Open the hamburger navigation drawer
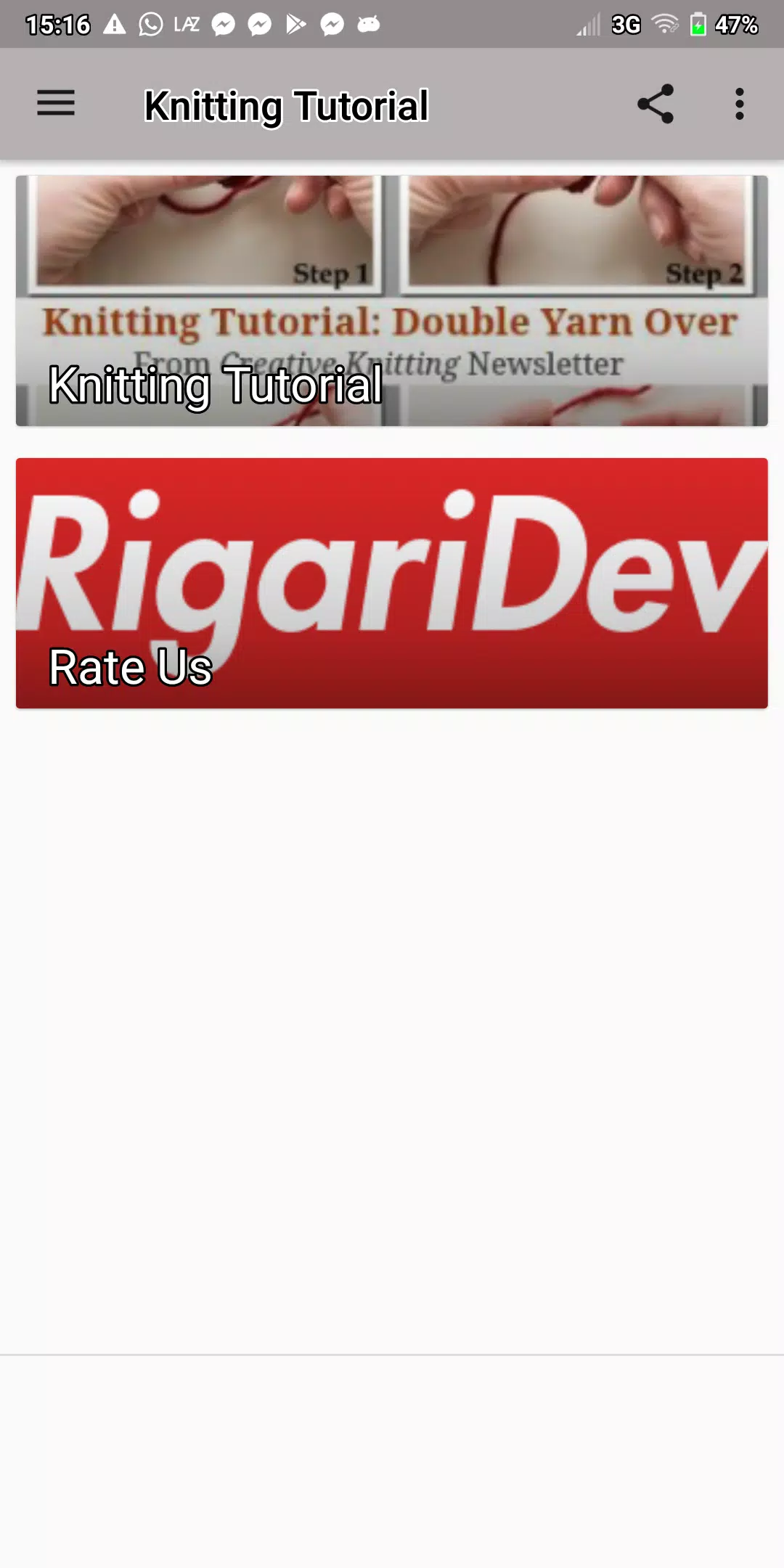The width and height of the screenshot is (784, 1568). (56, 104)
